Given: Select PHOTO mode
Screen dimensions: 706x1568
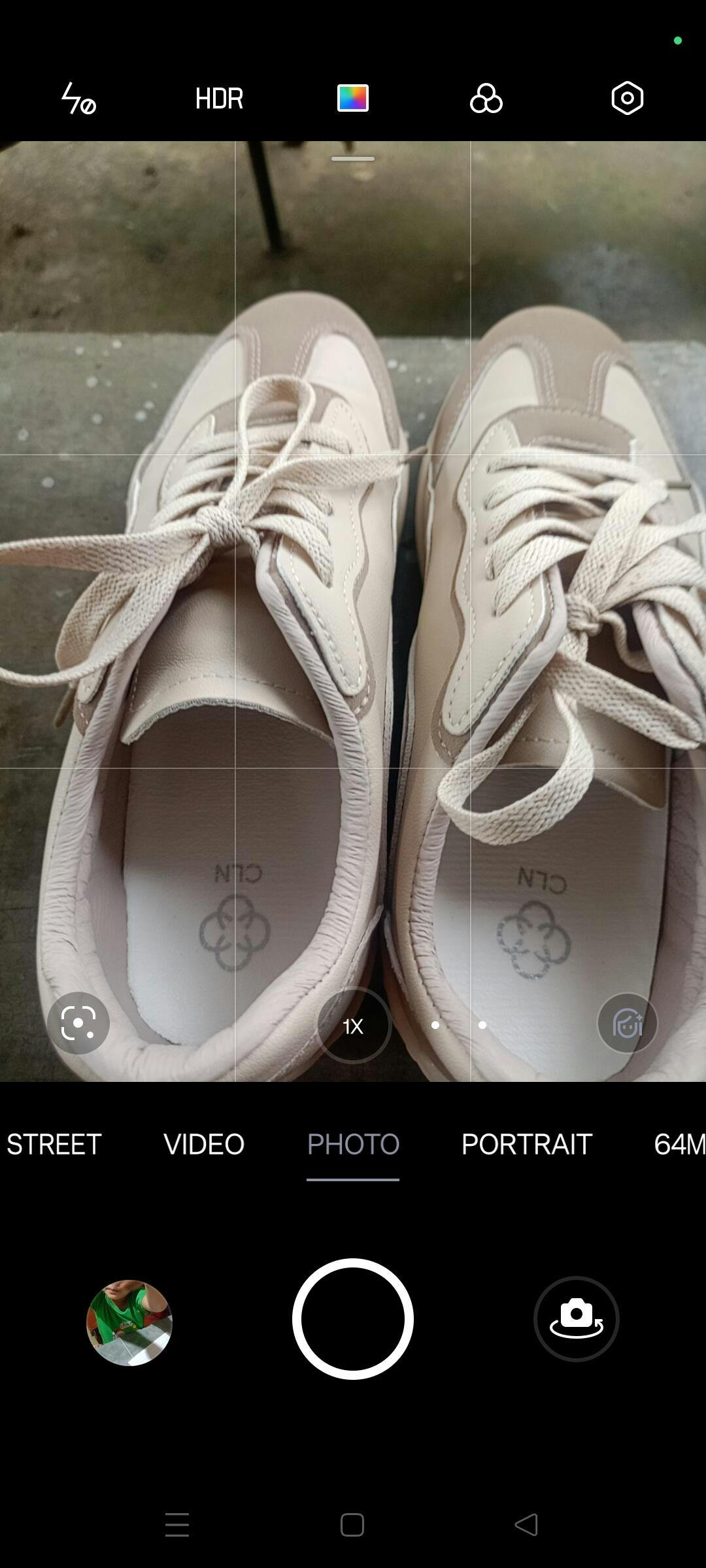Looking at the screenshot, I should click(353, 1144).
